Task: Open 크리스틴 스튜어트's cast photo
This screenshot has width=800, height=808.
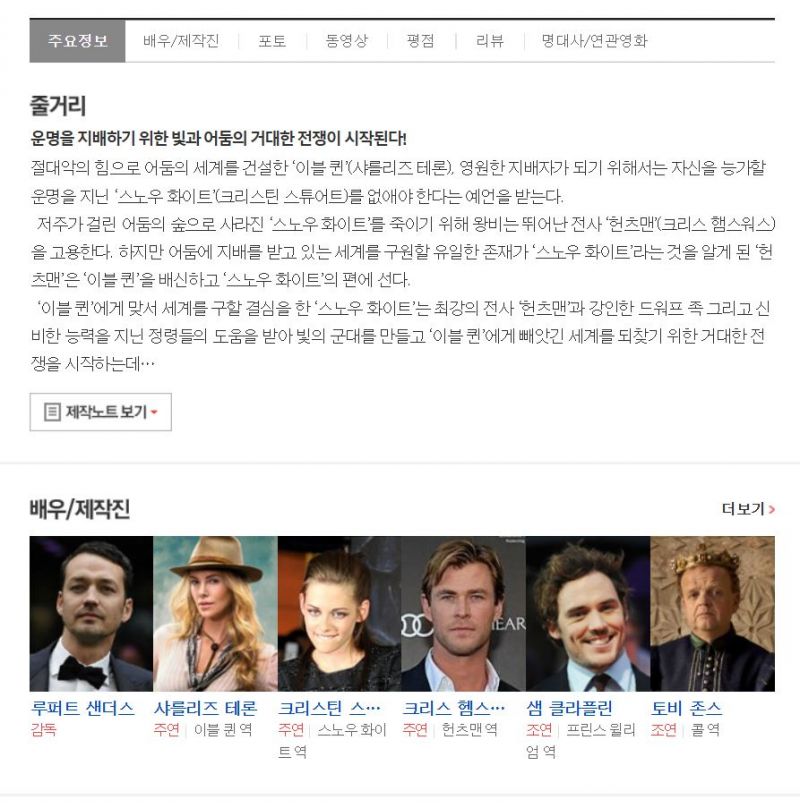Action: point(339,613)
